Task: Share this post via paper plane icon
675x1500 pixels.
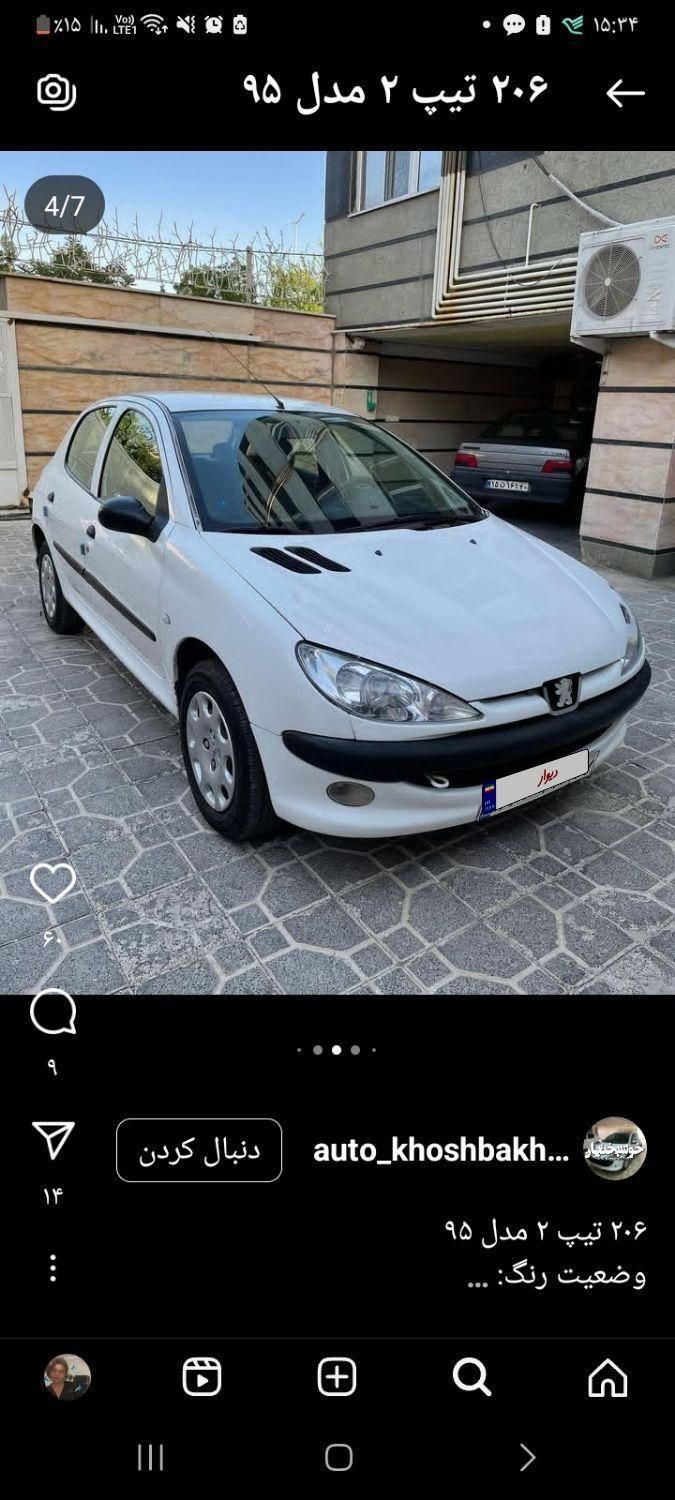Action: click(53, 1141)
